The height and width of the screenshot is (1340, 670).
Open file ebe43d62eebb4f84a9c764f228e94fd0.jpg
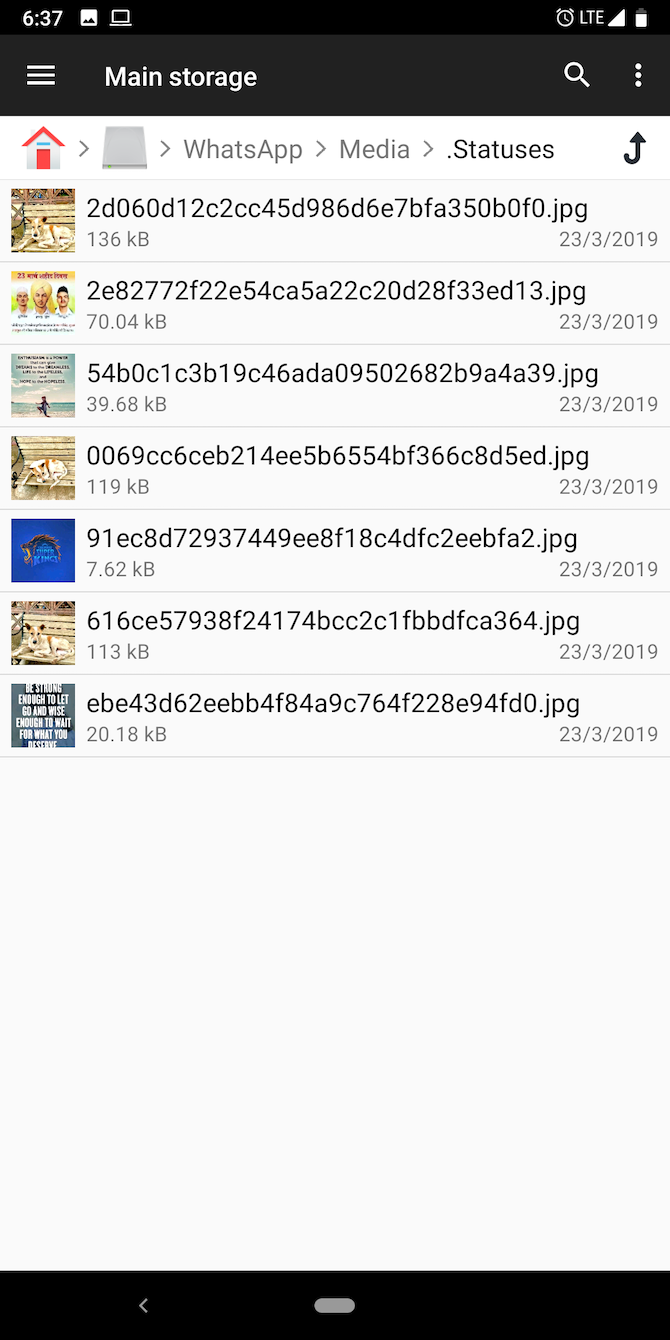point(335,715)
